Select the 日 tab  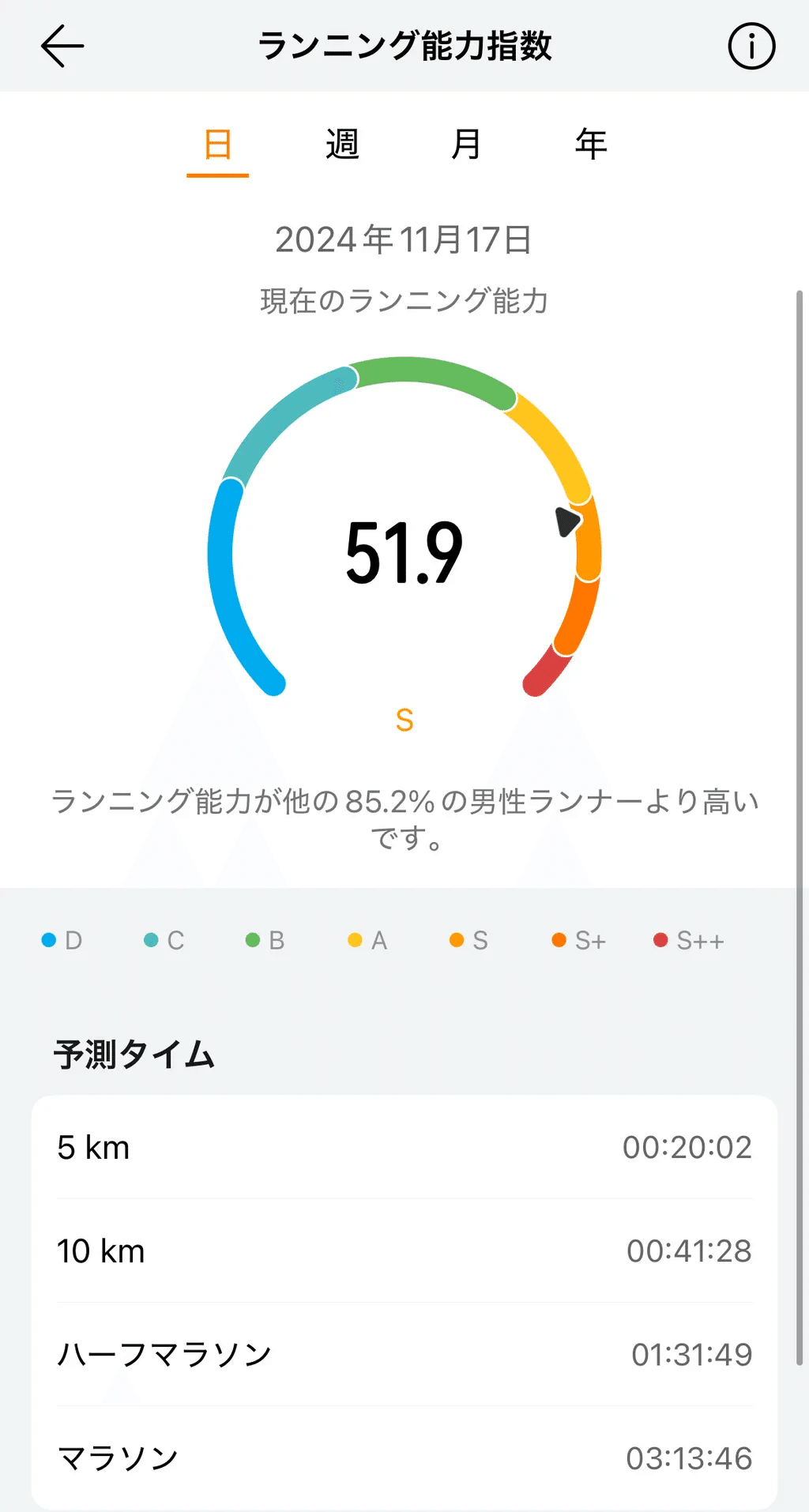[x=217, y=145]
